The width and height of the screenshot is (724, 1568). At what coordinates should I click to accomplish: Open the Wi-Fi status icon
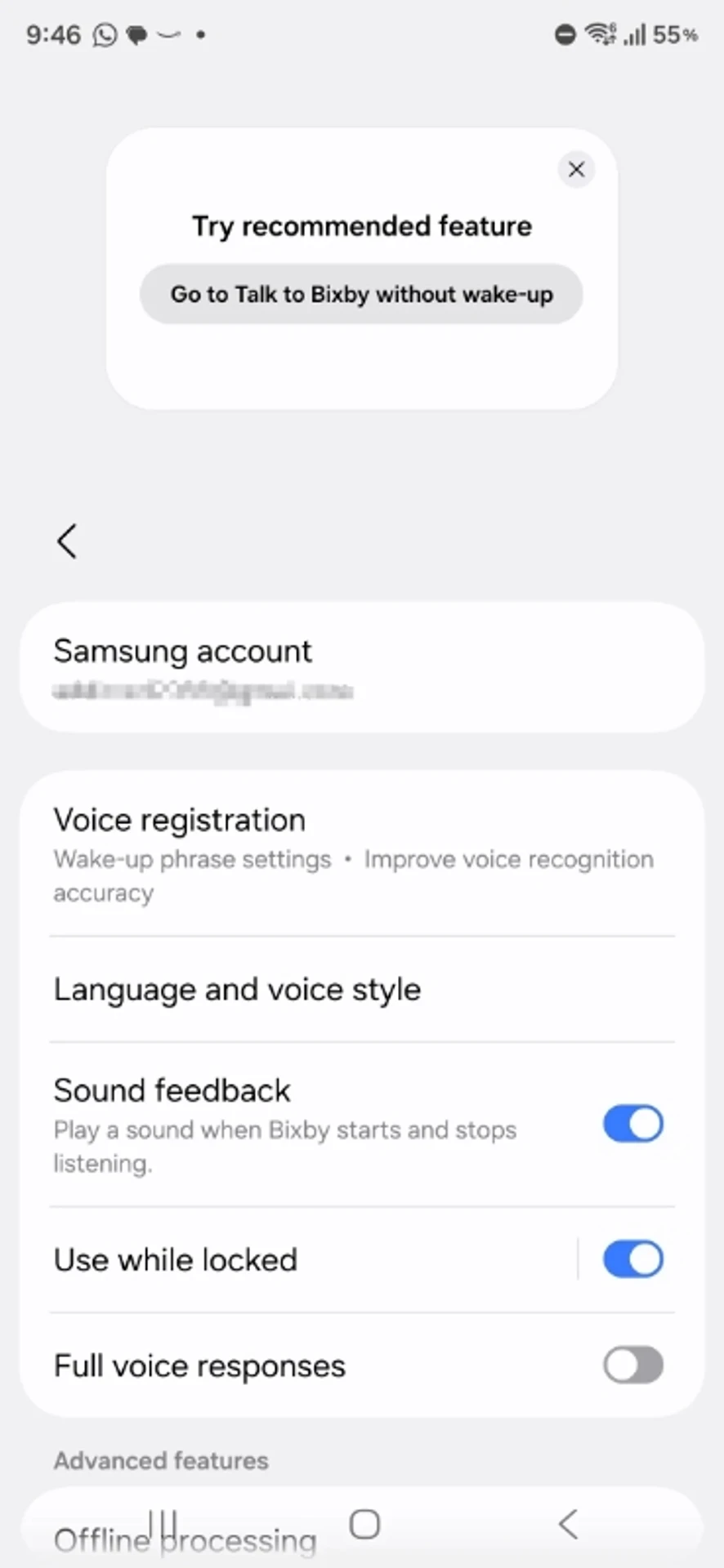pyautogui.click(x=601, y=34)
